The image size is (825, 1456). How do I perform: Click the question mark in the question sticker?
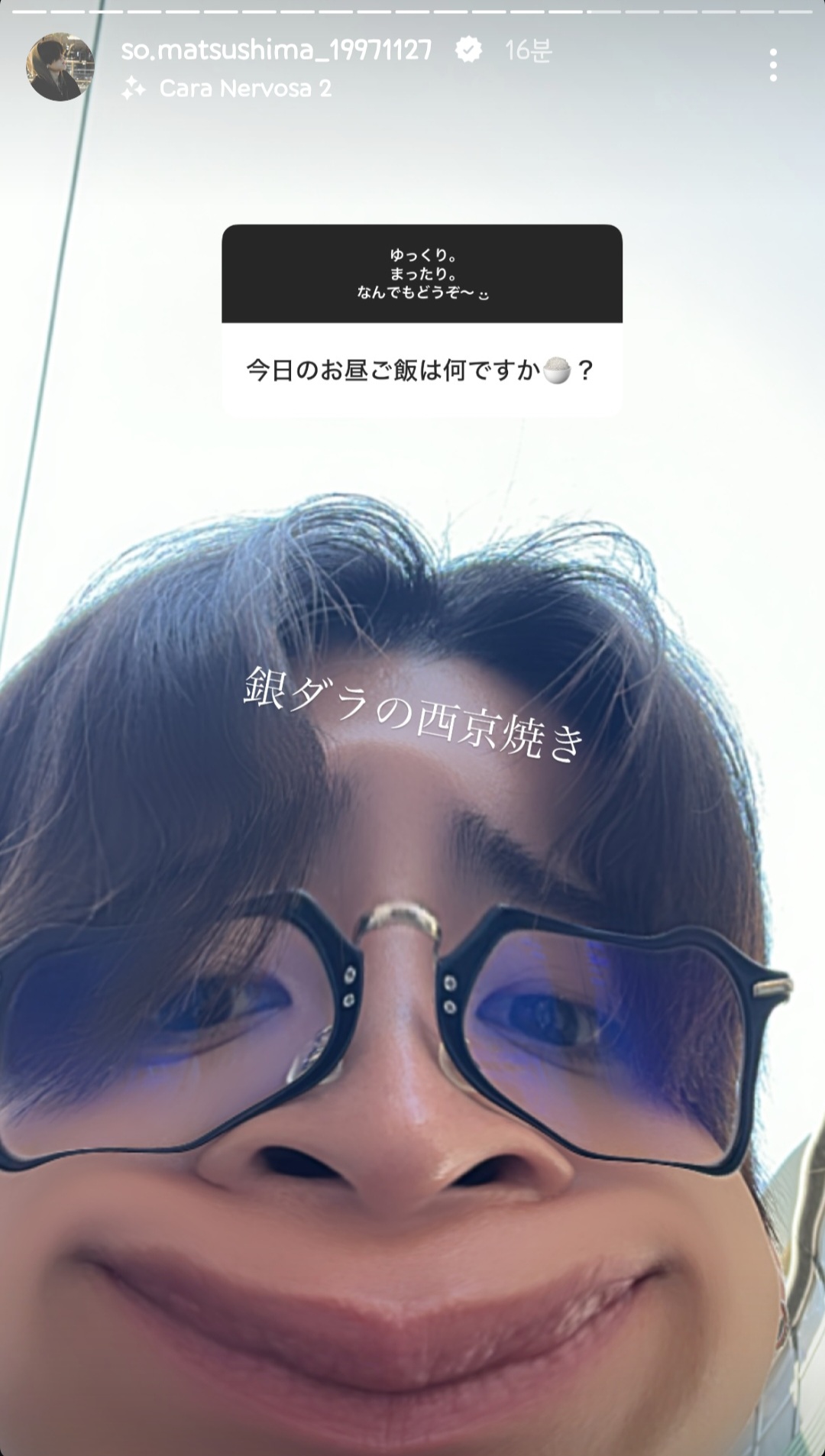click(584, 368)
